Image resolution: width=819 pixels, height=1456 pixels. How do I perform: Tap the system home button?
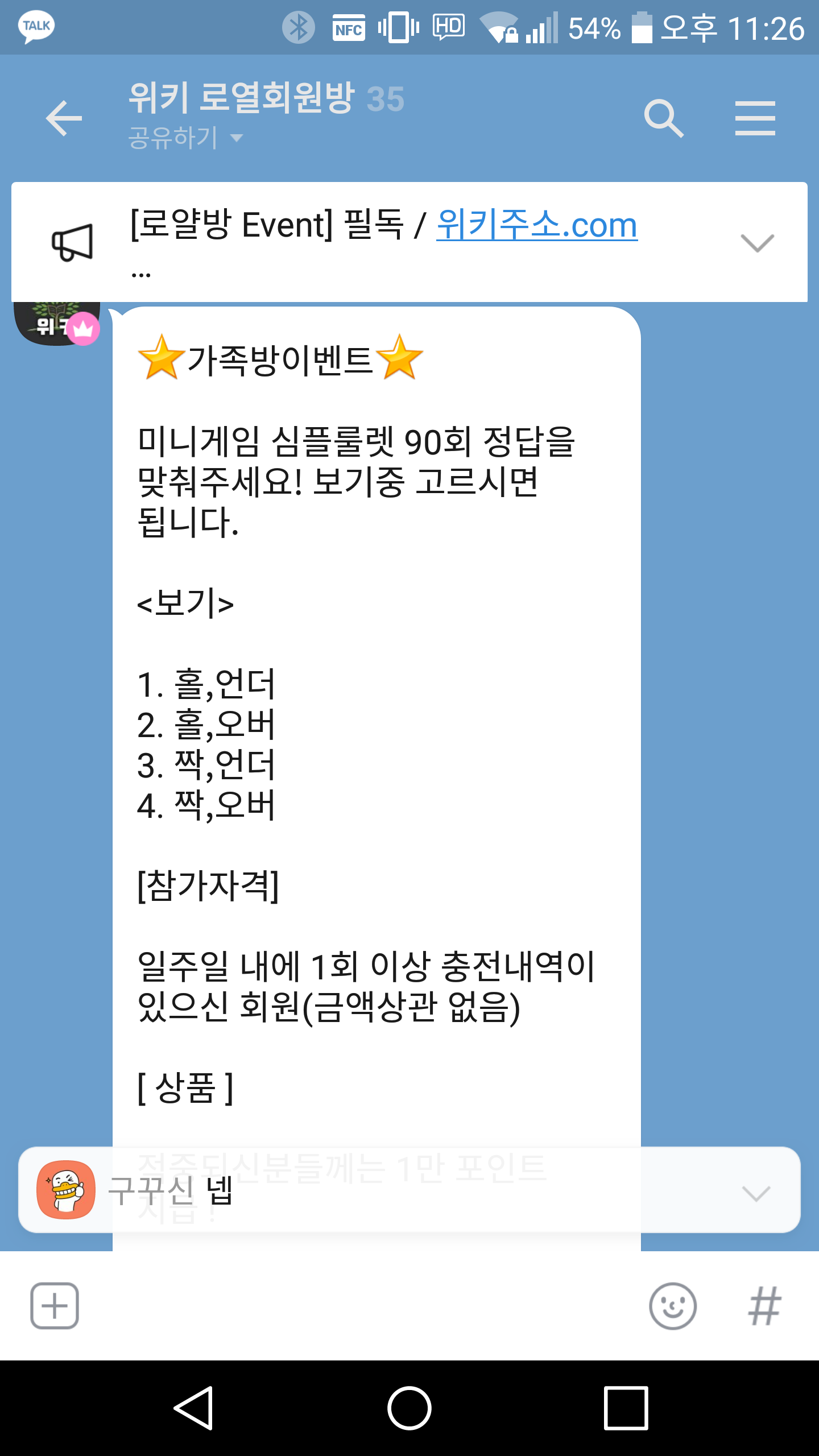pyautogui.click(x=409, y=1408)
